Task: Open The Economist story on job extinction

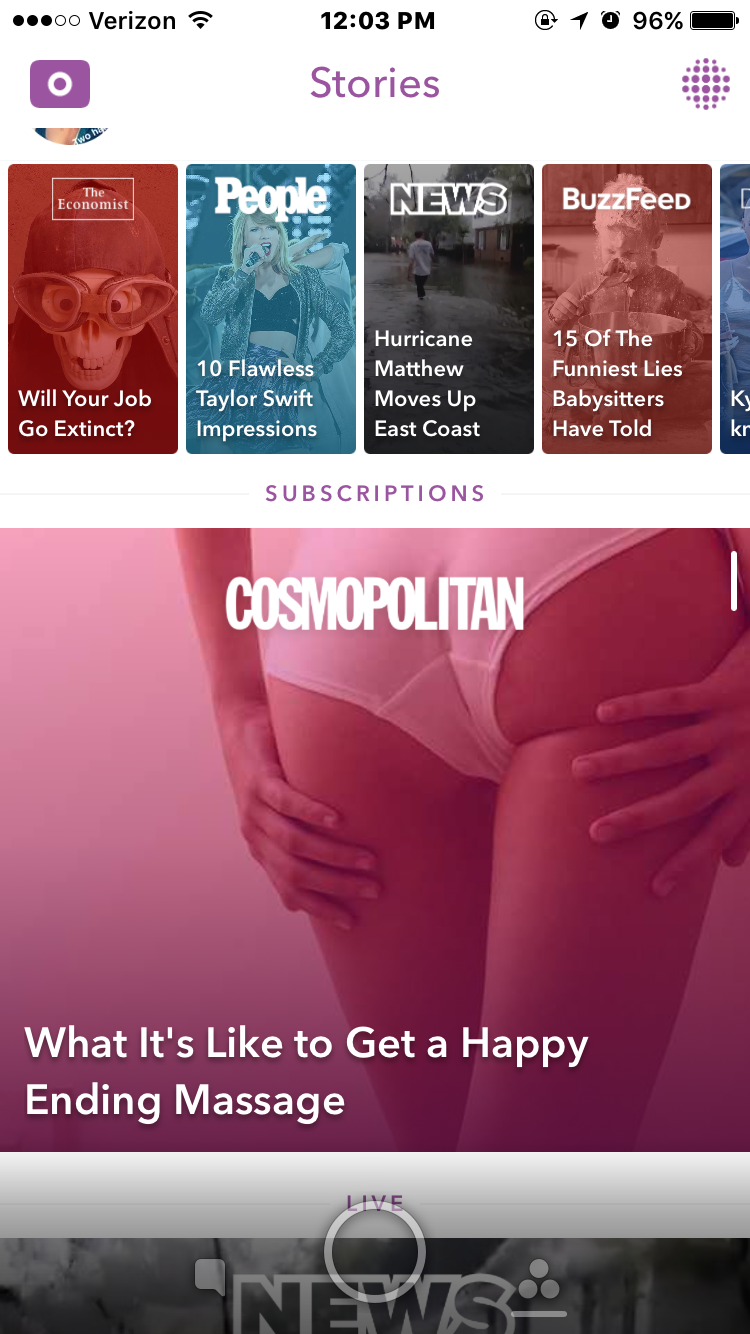Action: tap(93, 309)
